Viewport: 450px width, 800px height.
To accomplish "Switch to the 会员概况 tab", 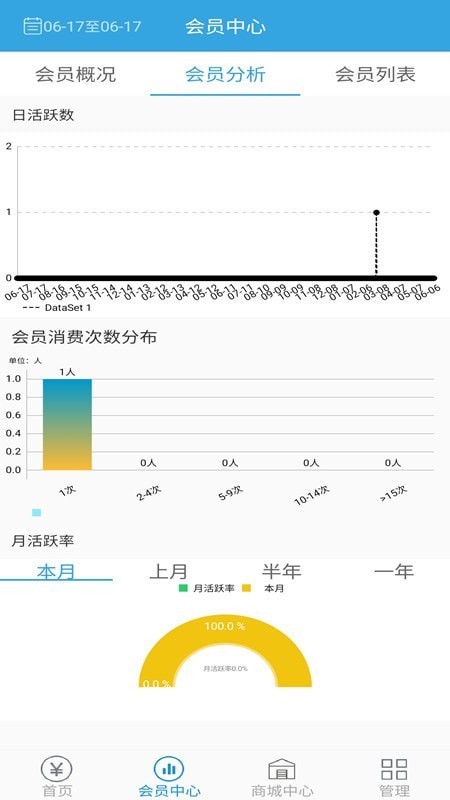I will 76,74.
